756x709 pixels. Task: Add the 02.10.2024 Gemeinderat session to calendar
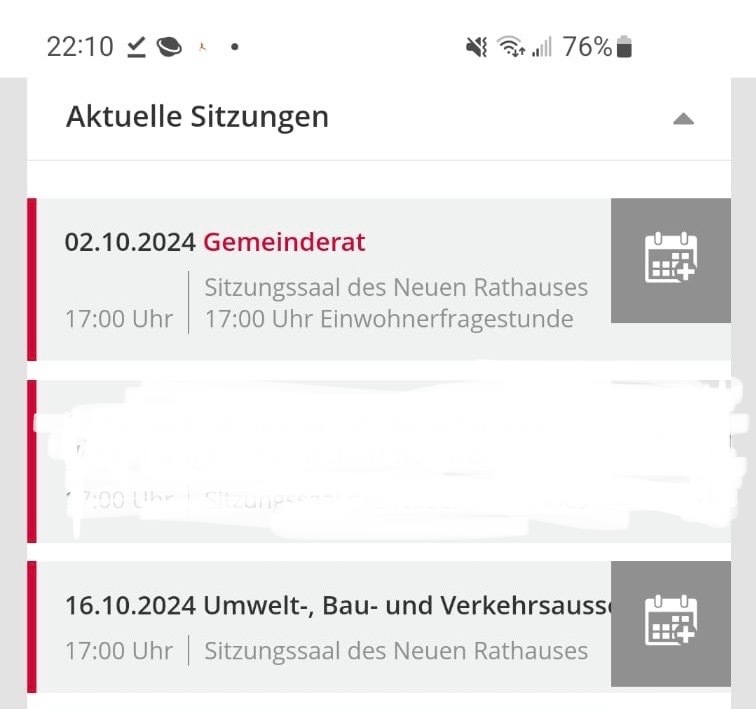coord(670,259)
